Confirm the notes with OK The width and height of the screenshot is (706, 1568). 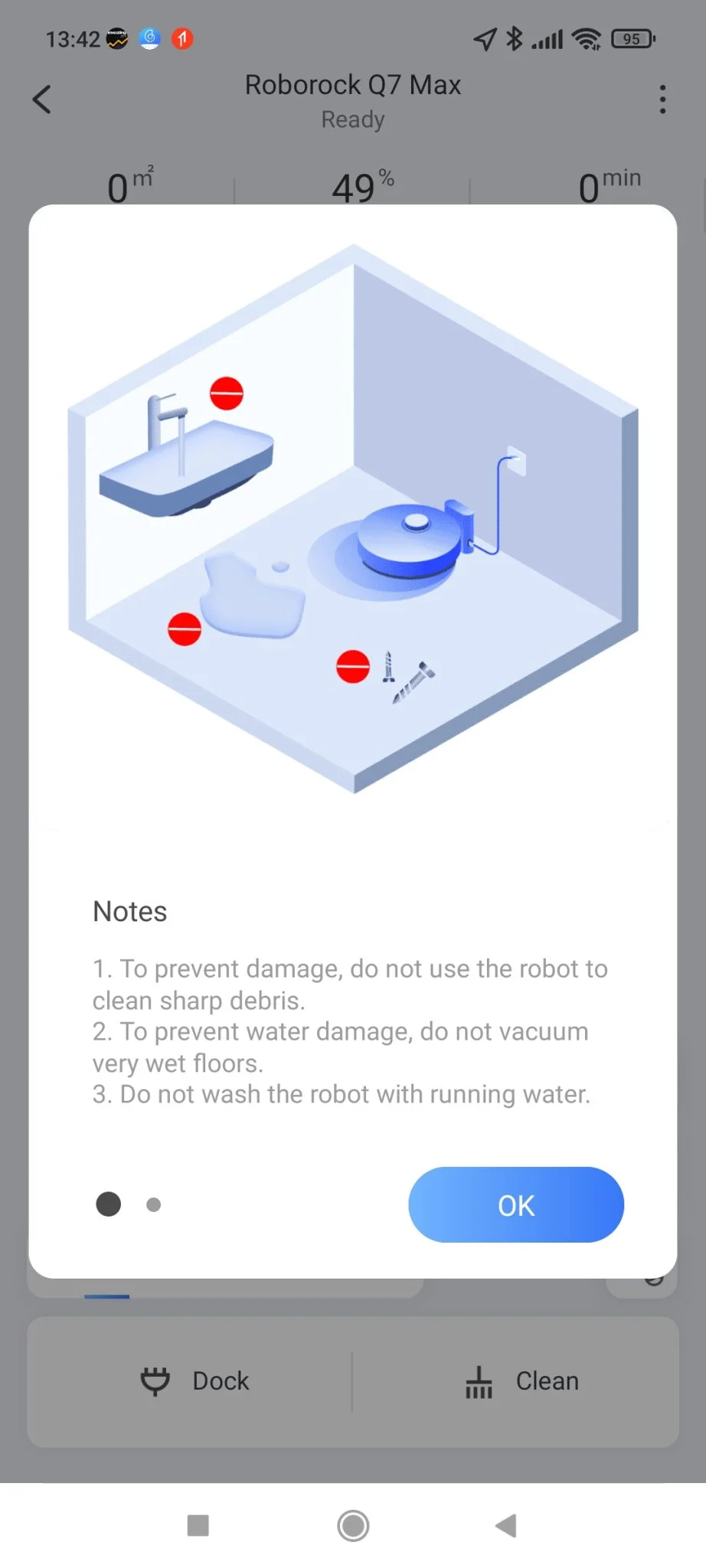tap(515, 1205)
